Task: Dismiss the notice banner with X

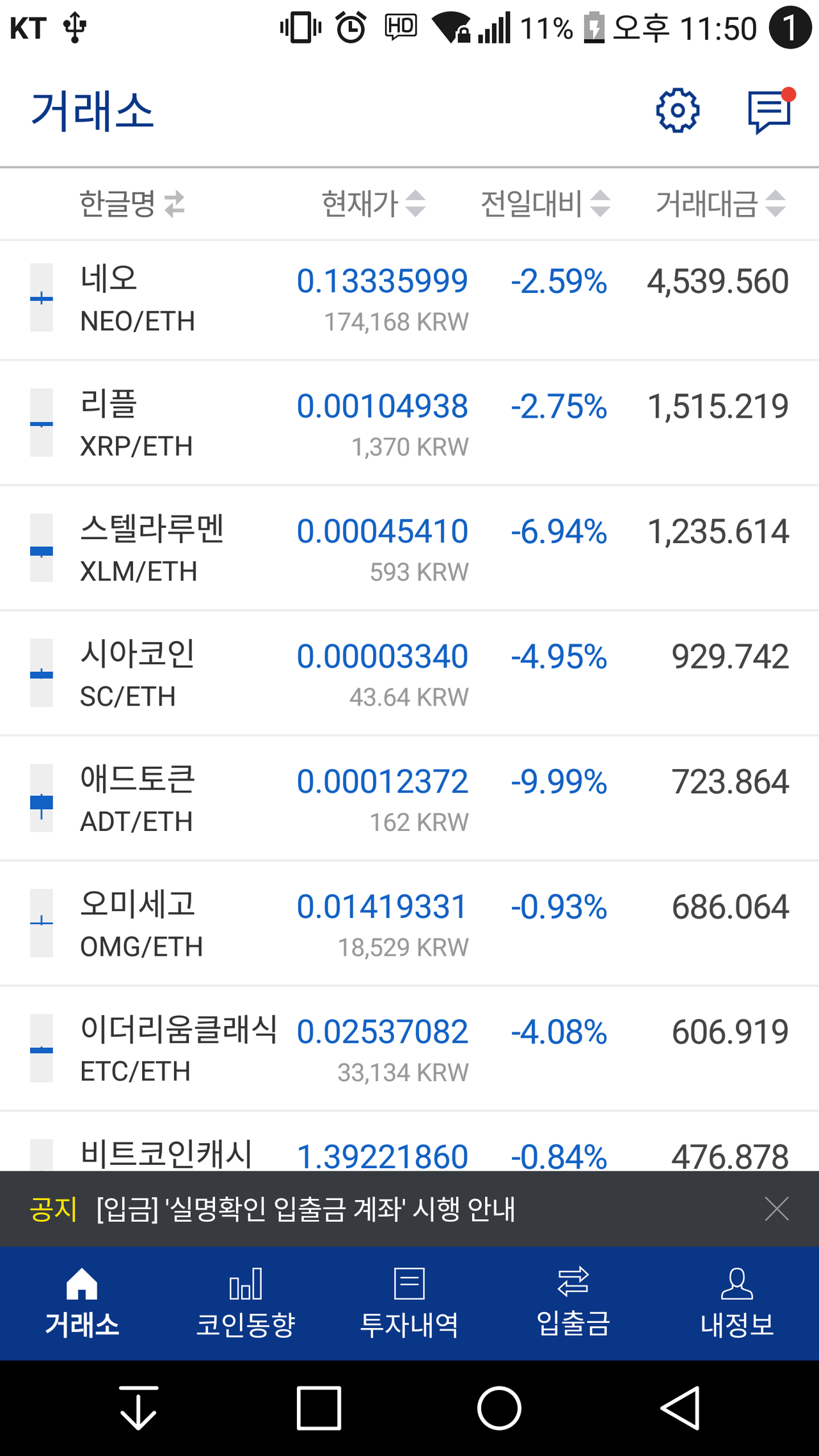Action: (x=777, y=1208)
